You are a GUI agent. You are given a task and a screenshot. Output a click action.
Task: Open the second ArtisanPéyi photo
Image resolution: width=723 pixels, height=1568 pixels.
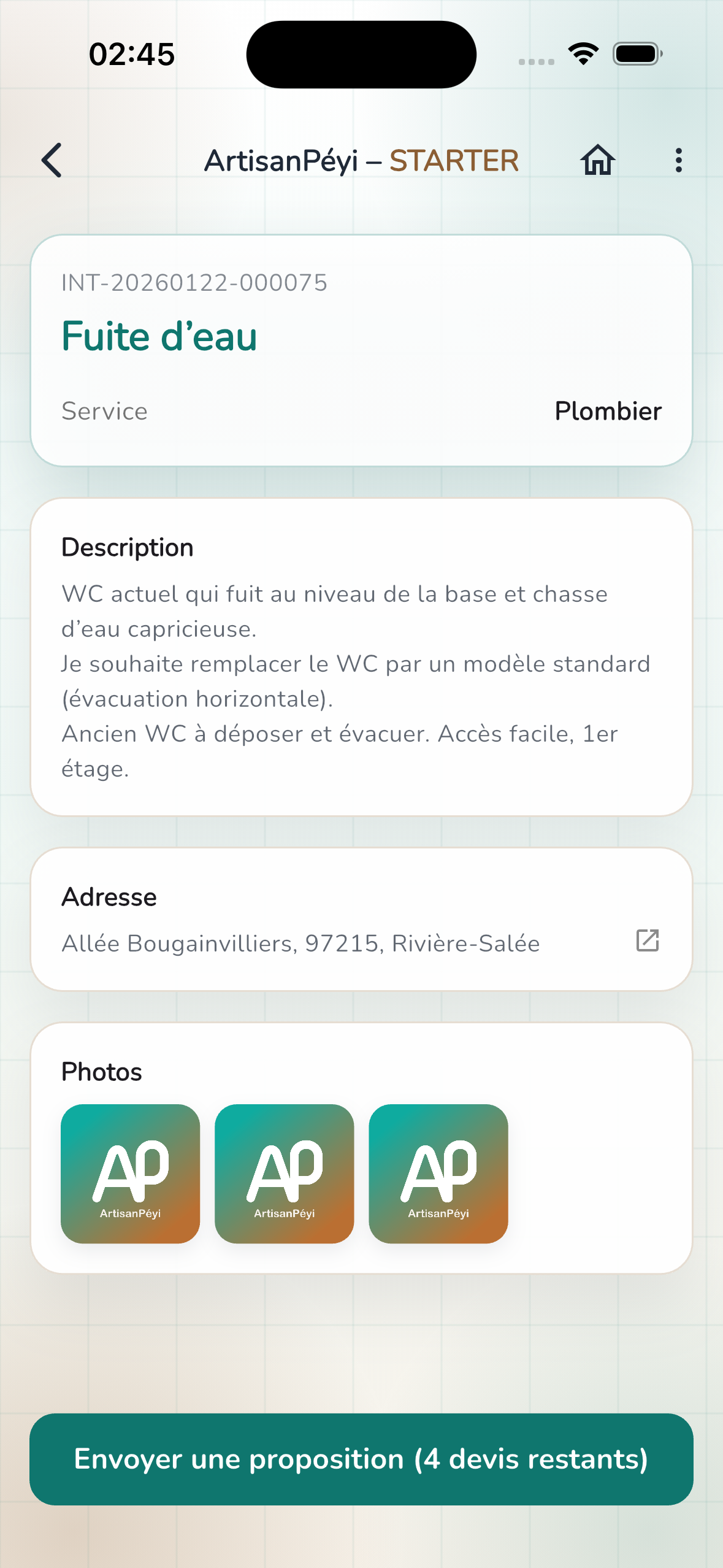pos(285,1174)
